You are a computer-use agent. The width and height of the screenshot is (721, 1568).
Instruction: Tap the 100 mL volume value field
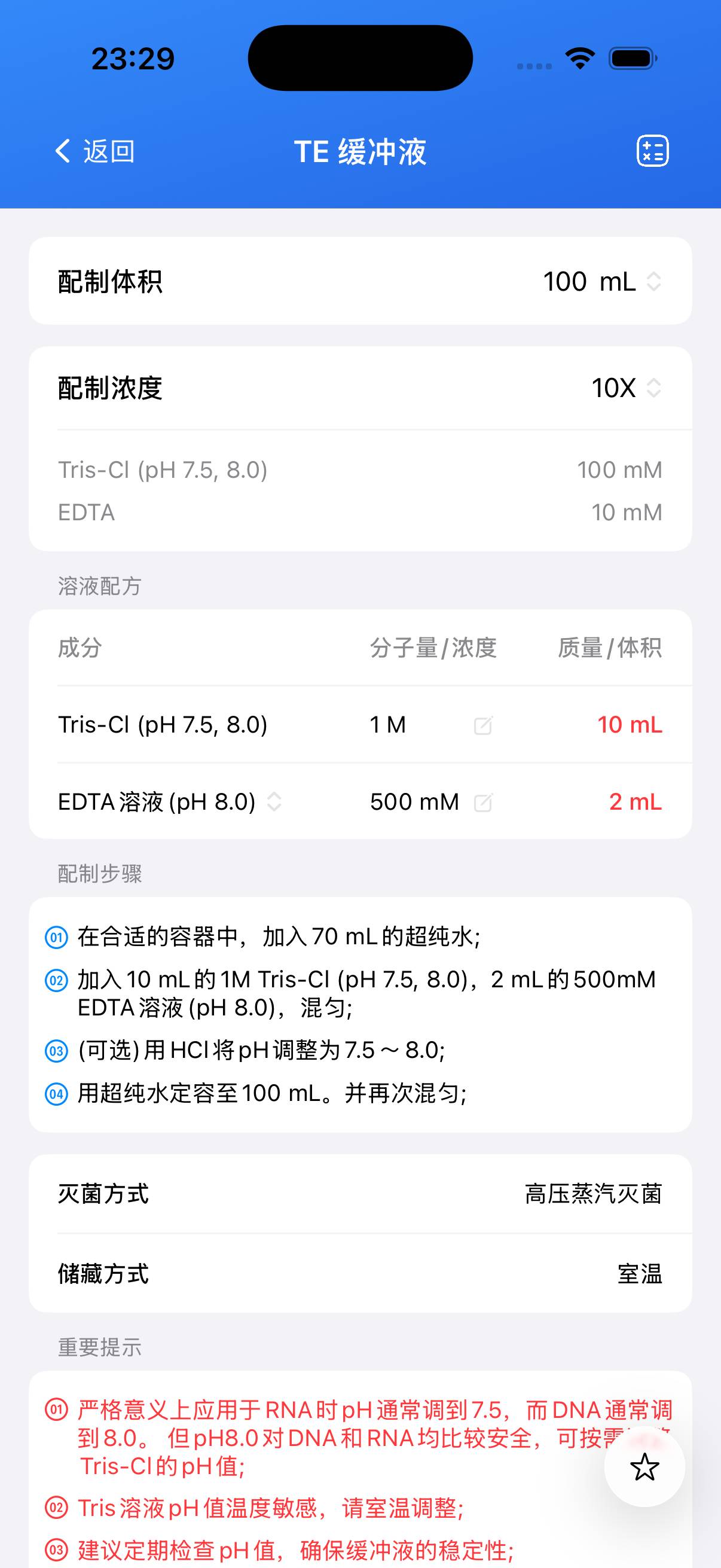coord(588,281)
